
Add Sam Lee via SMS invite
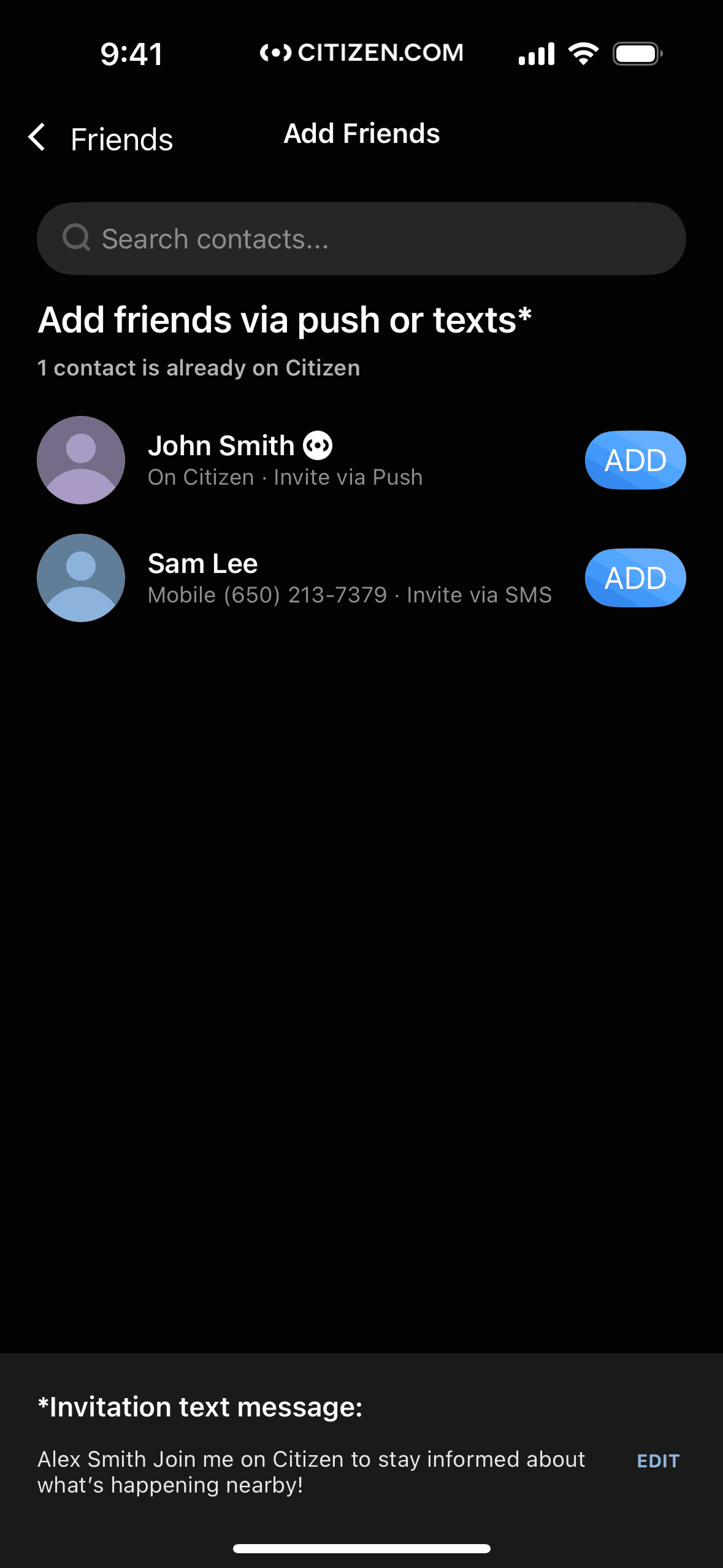coord(635,578)
